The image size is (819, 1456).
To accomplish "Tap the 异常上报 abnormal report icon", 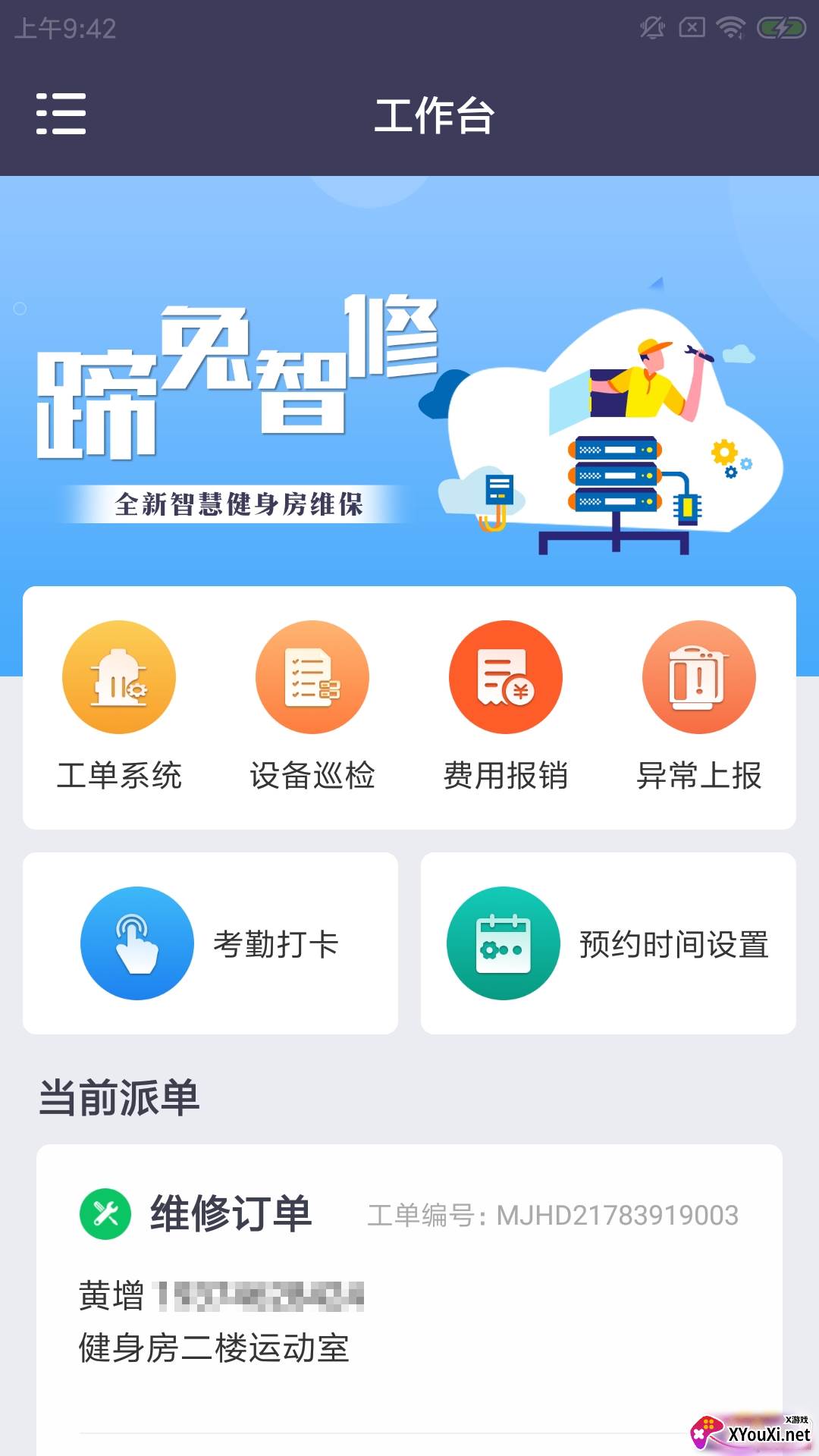I will click(x=699, y=677).
